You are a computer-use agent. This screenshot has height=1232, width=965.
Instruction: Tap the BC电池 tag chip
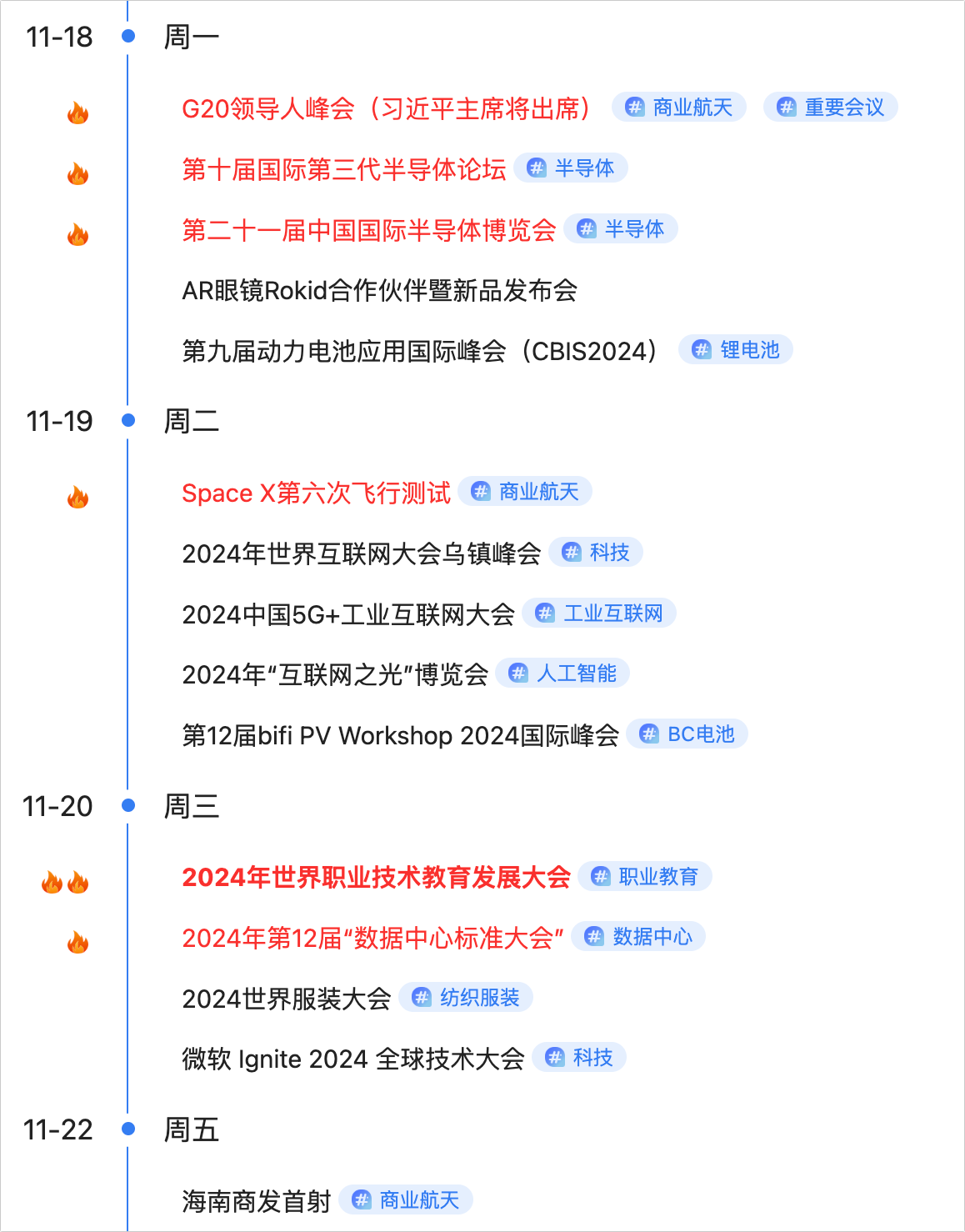click(x=687, y=734)
